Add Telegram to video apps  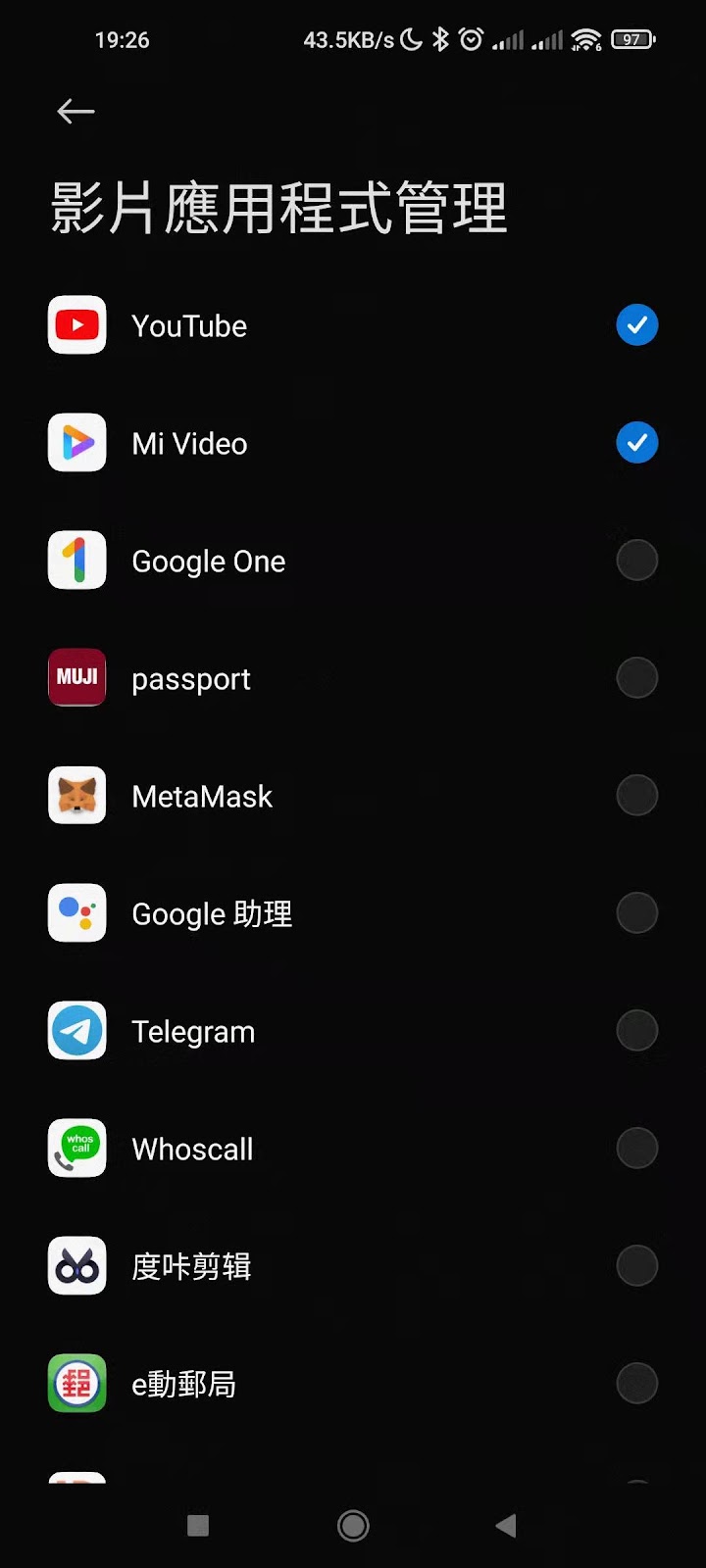click(x=636, y=1031)
